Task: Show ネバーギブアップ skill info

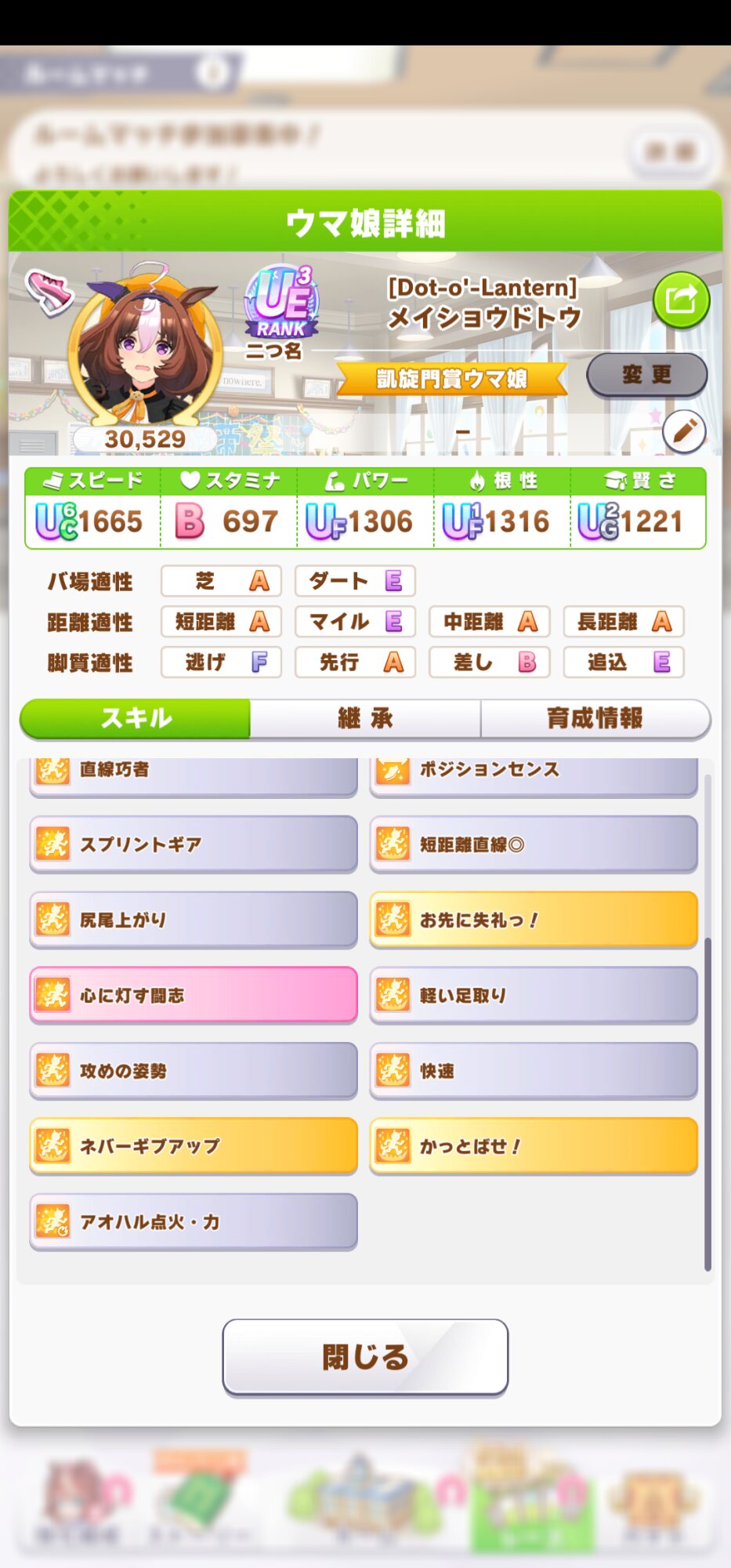Action: 194,1145
